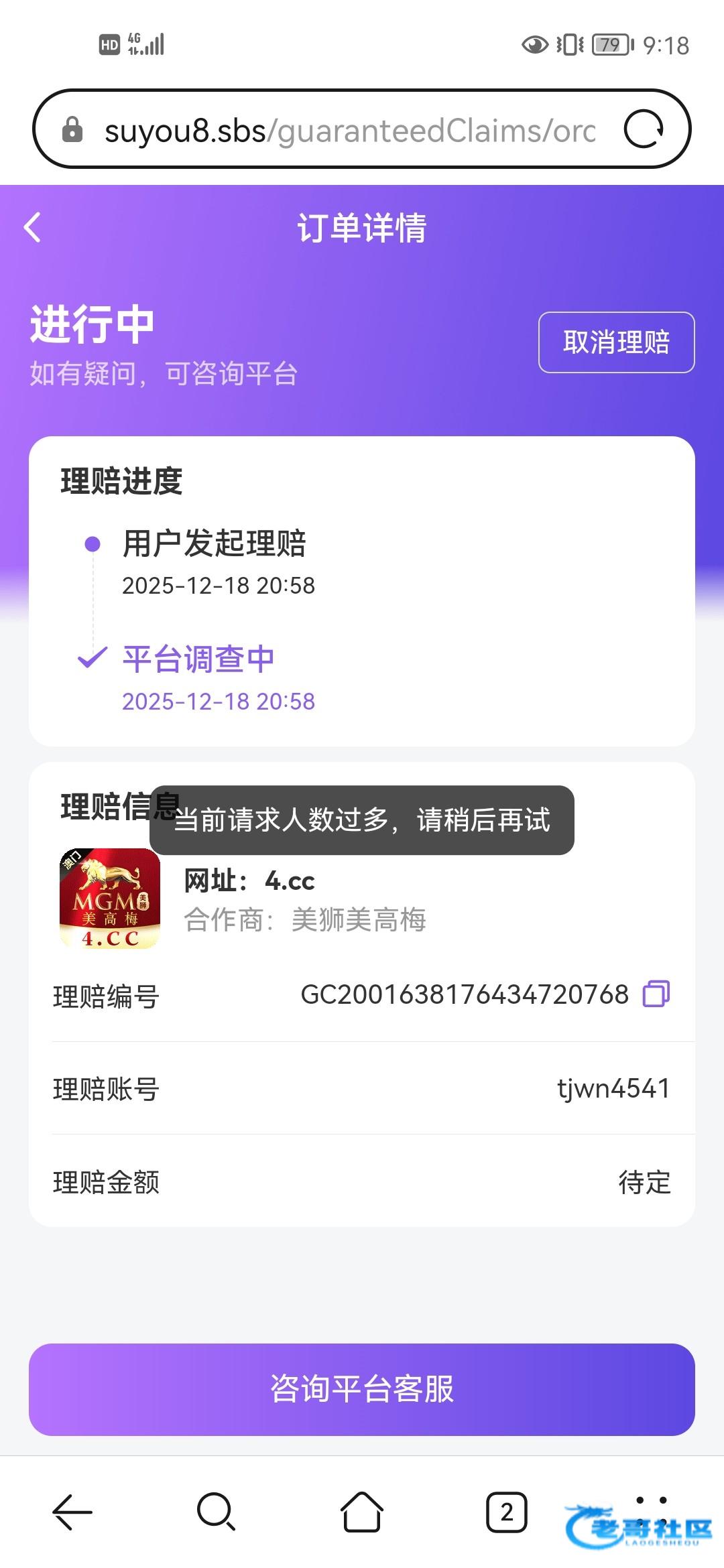Screen dimensions: 724x1568
Task: Copy the 理赔编号 claim number
Action: (656, 994)
